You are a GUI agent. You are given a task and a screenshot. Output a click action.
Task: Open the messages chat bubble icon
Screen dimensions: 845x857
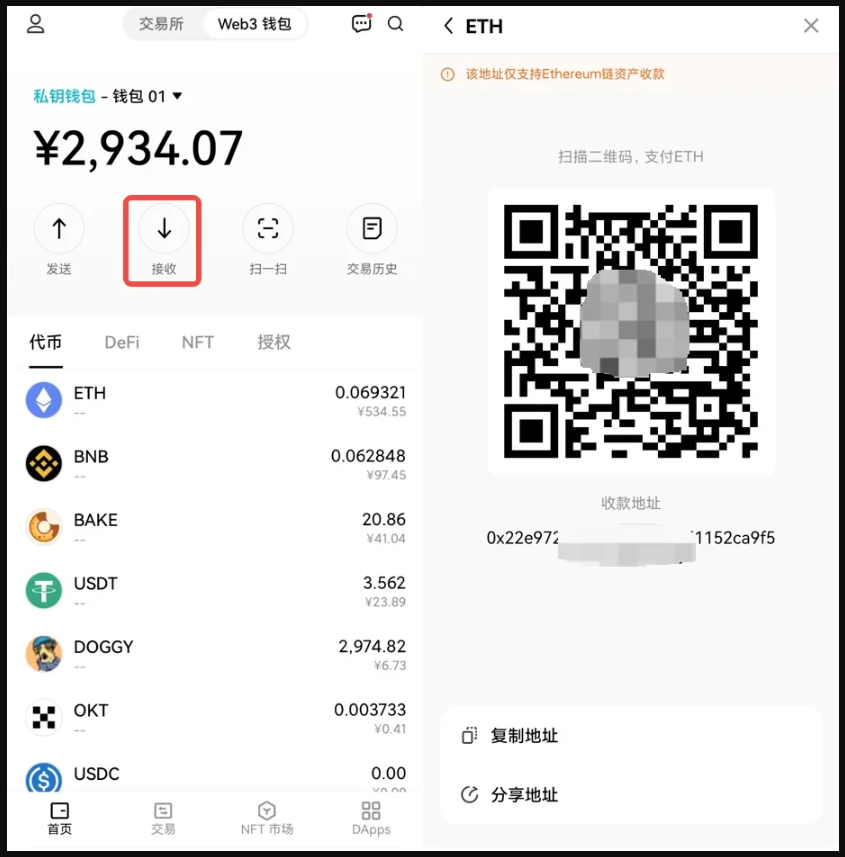click(361, 24)
